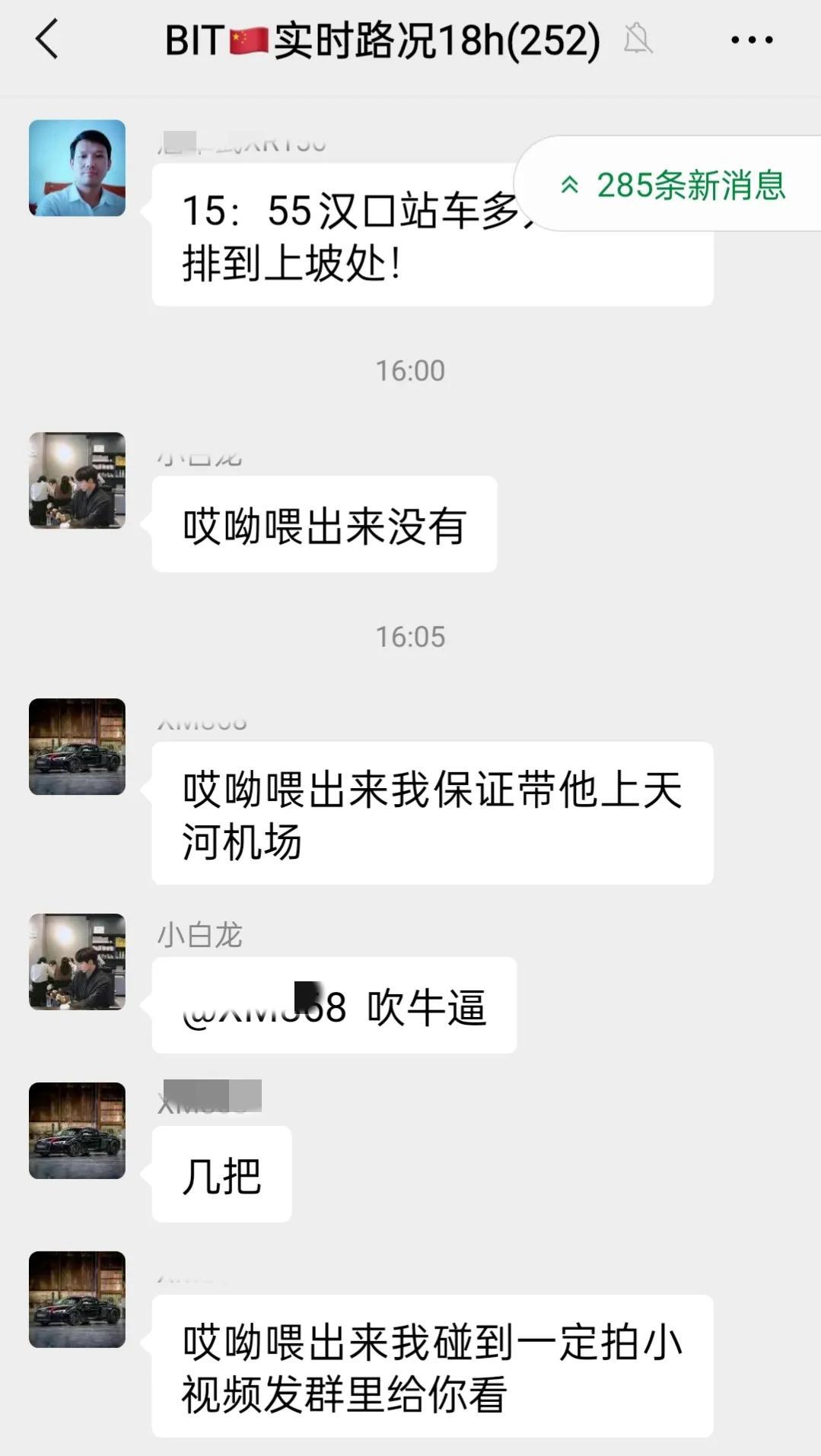This screenshot has height=1456, width=821.
Task: Open the group chat overflow menu
Action: tap(751, 40)
